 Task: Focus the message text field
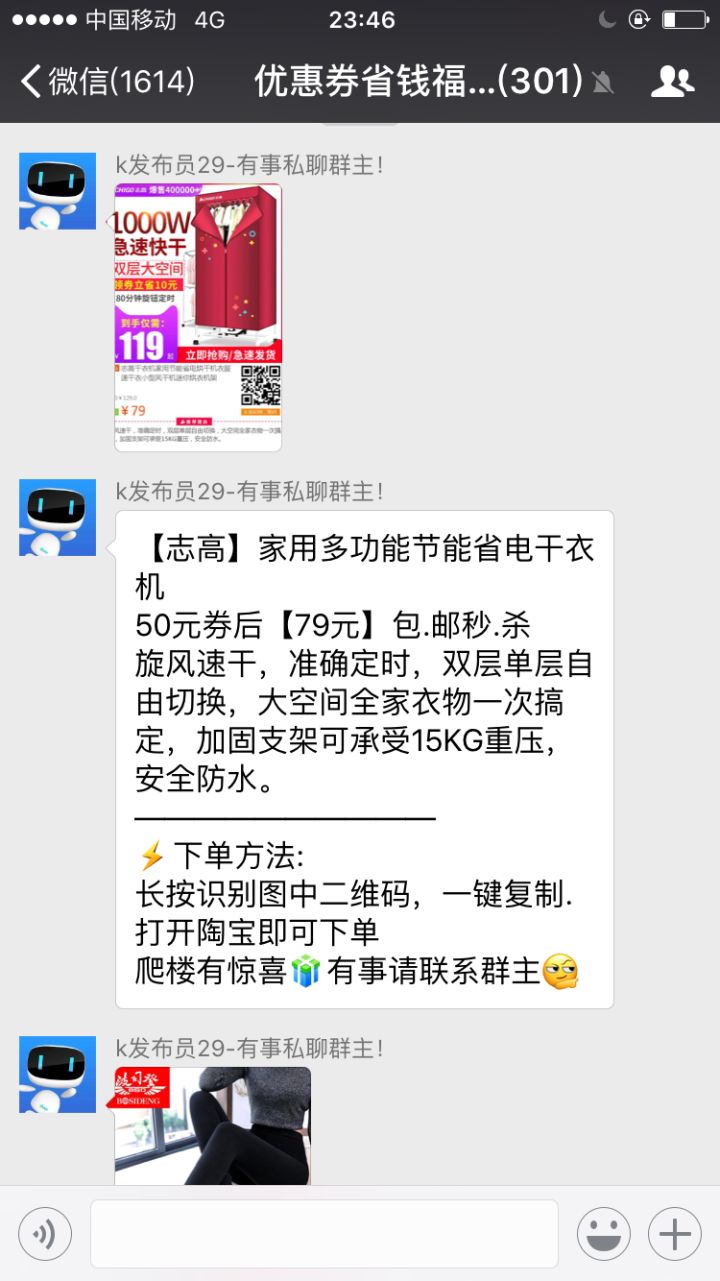click(x=324, y=1234)
